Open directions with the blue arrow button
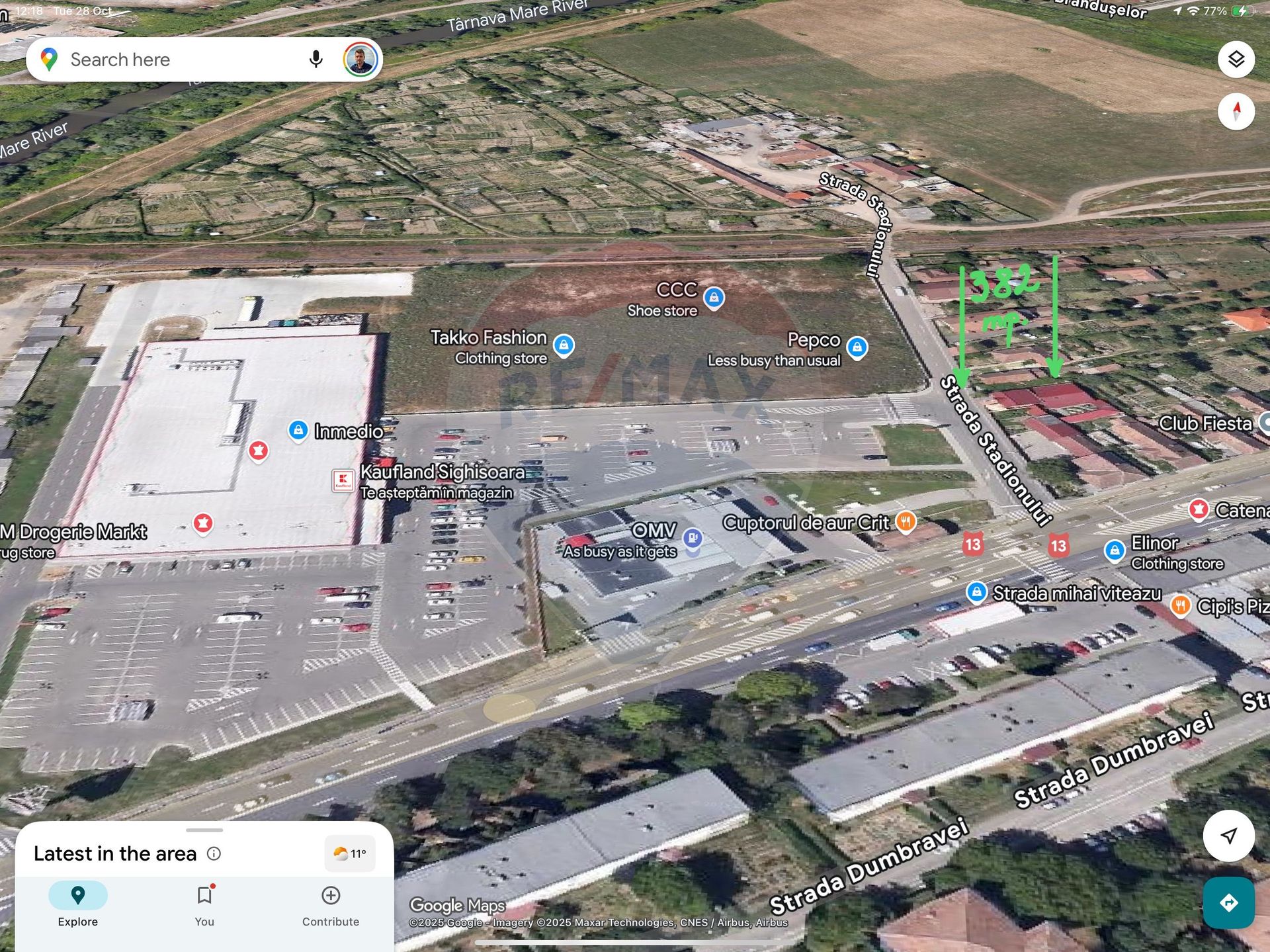 click(1228, 902)
